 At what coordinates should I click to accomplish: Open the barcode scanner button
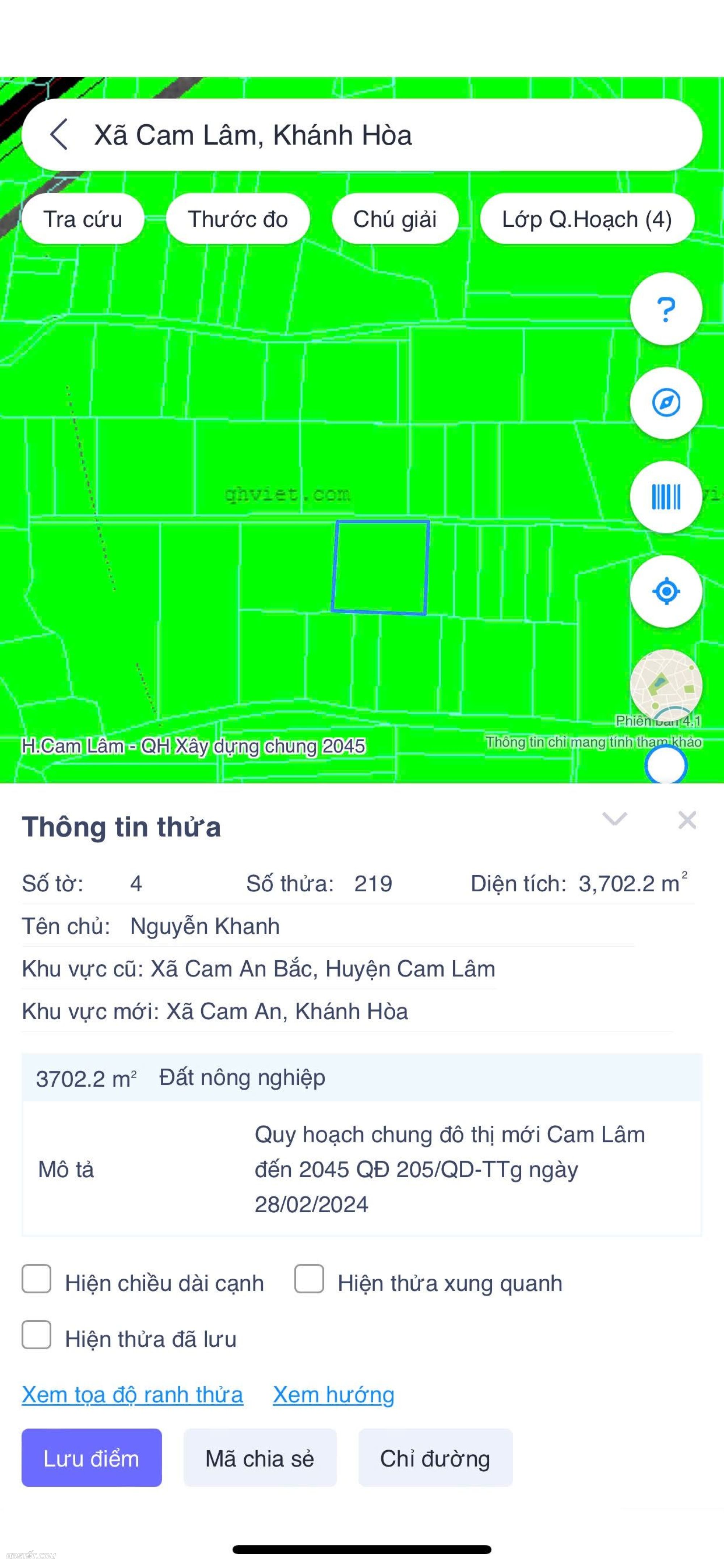pyautogui.click(x=666, y=497)
